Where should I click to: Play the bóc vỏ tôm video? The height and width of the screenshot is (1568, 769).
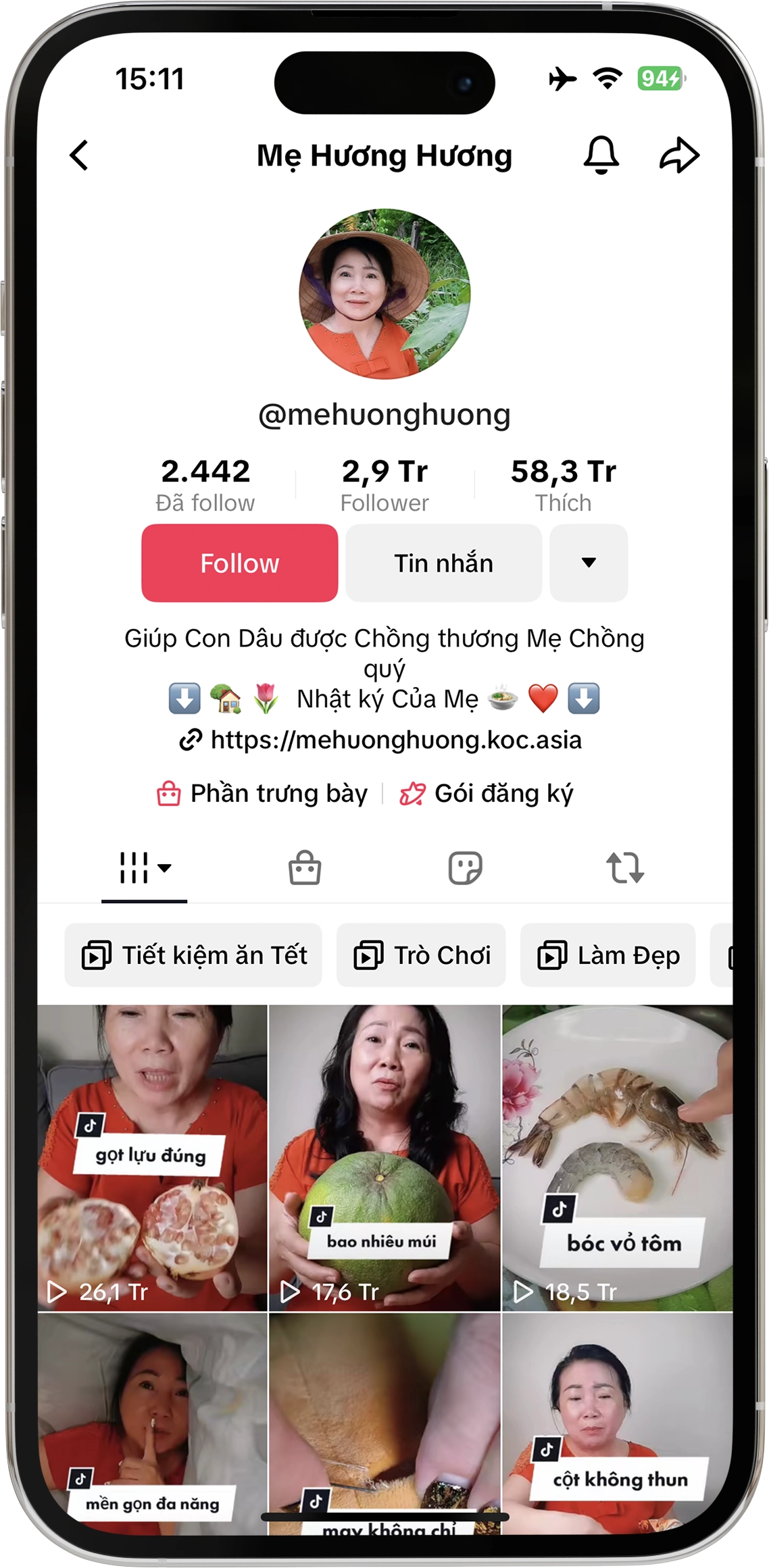(617, 1157)
